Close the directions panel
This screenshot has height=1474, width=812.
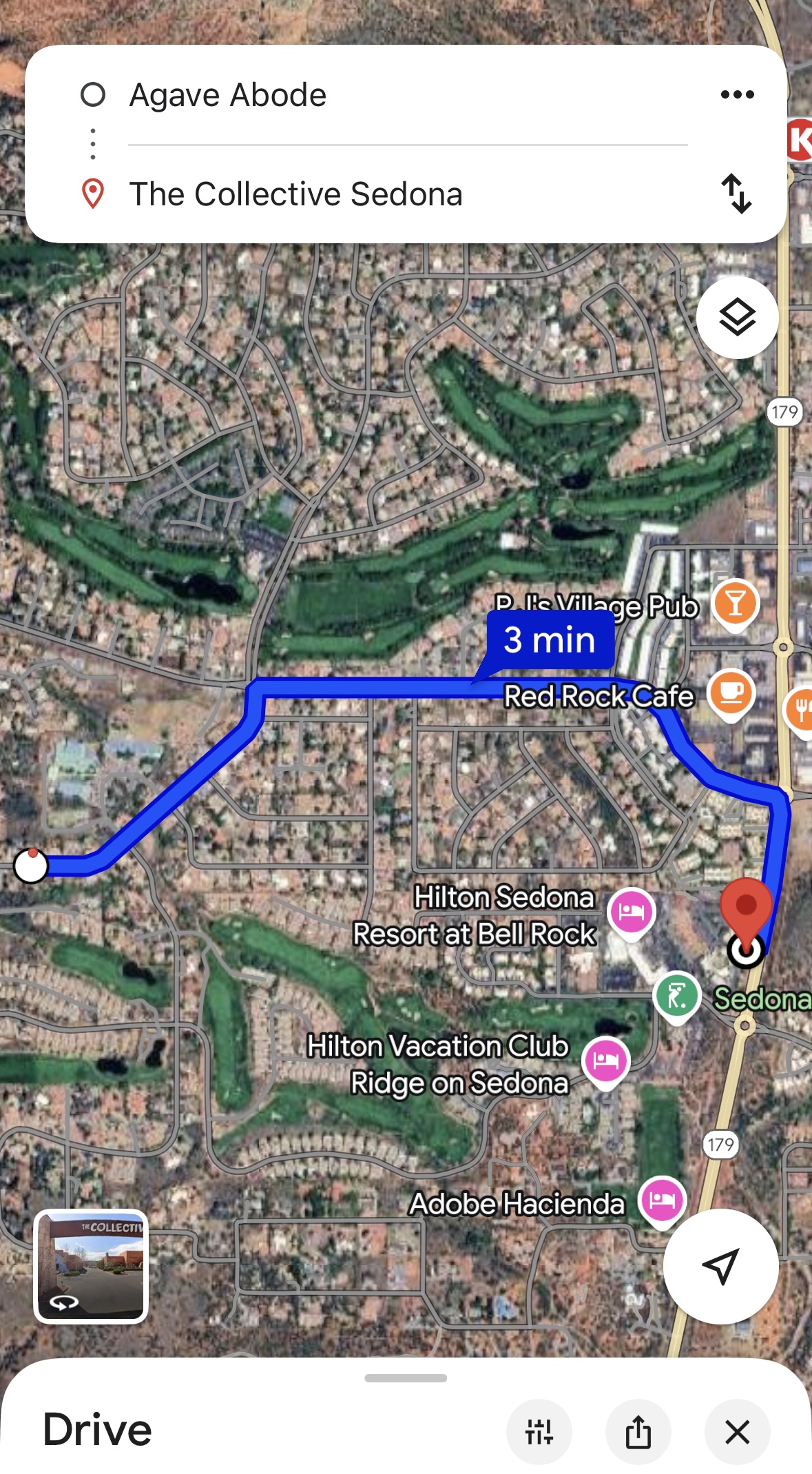737,1432
